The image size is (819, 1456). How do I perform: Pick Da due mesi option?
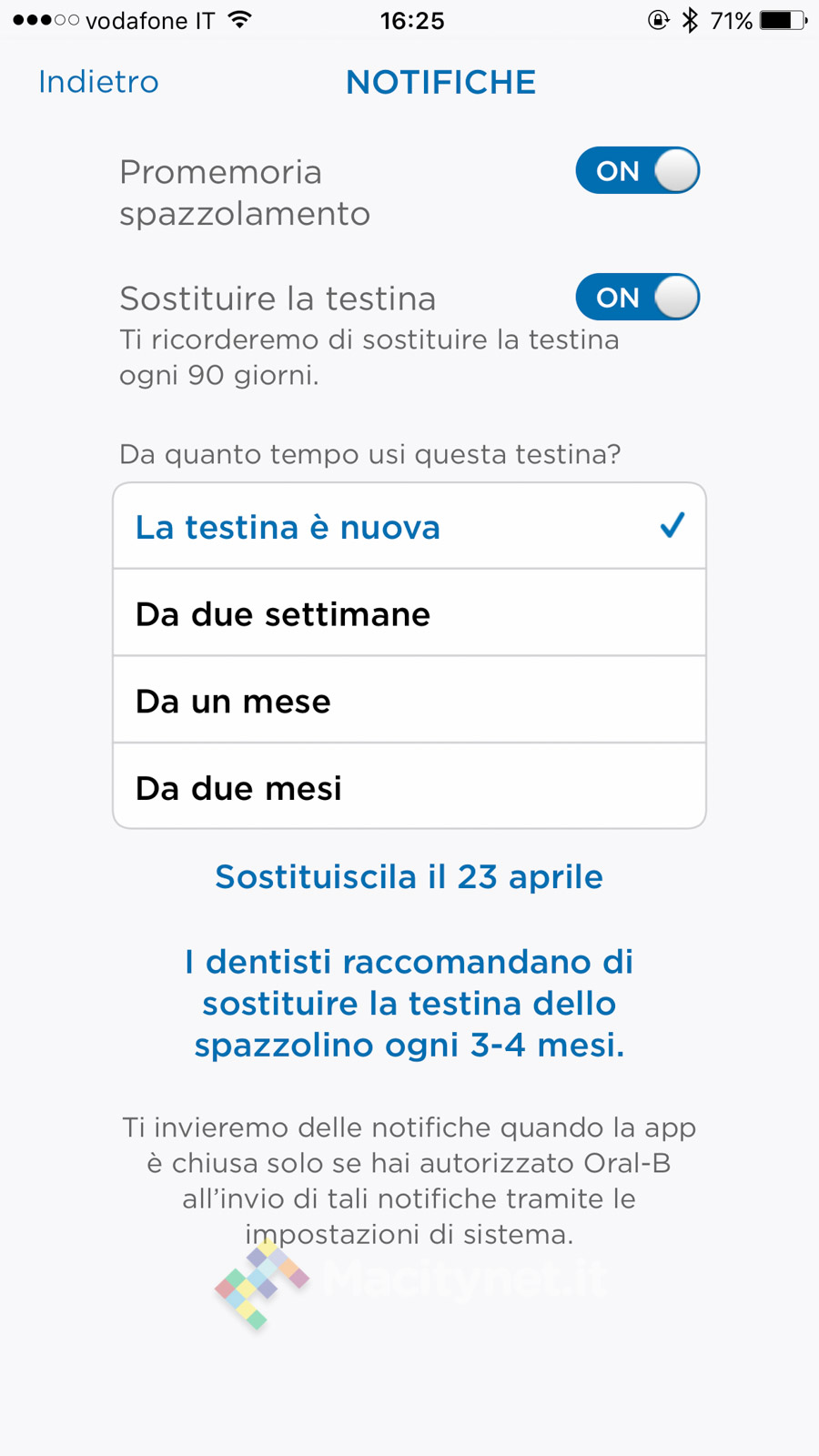409,787
